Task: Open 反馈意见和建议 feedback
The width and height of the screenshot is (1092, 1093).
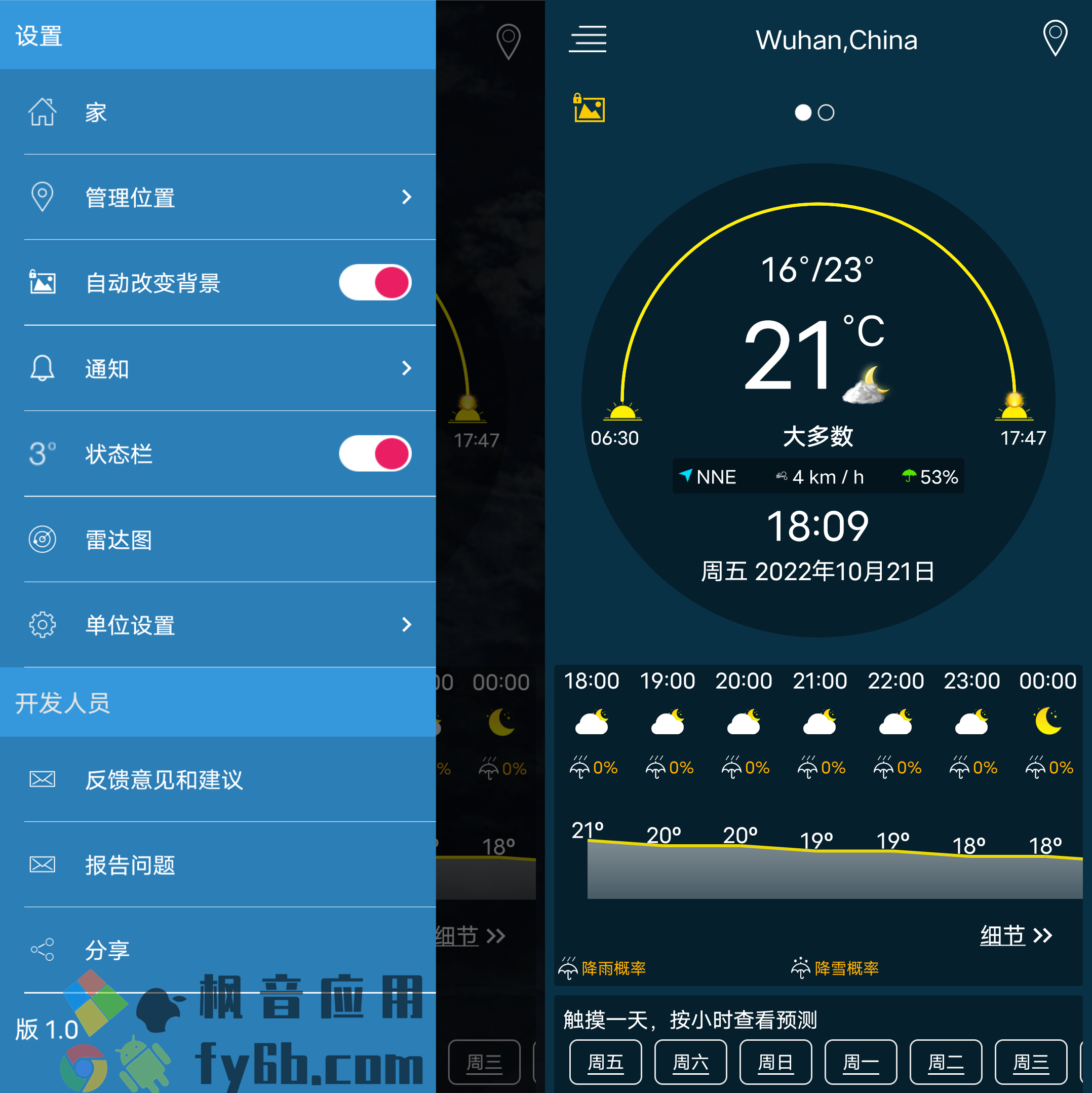Action: point(218,779)
